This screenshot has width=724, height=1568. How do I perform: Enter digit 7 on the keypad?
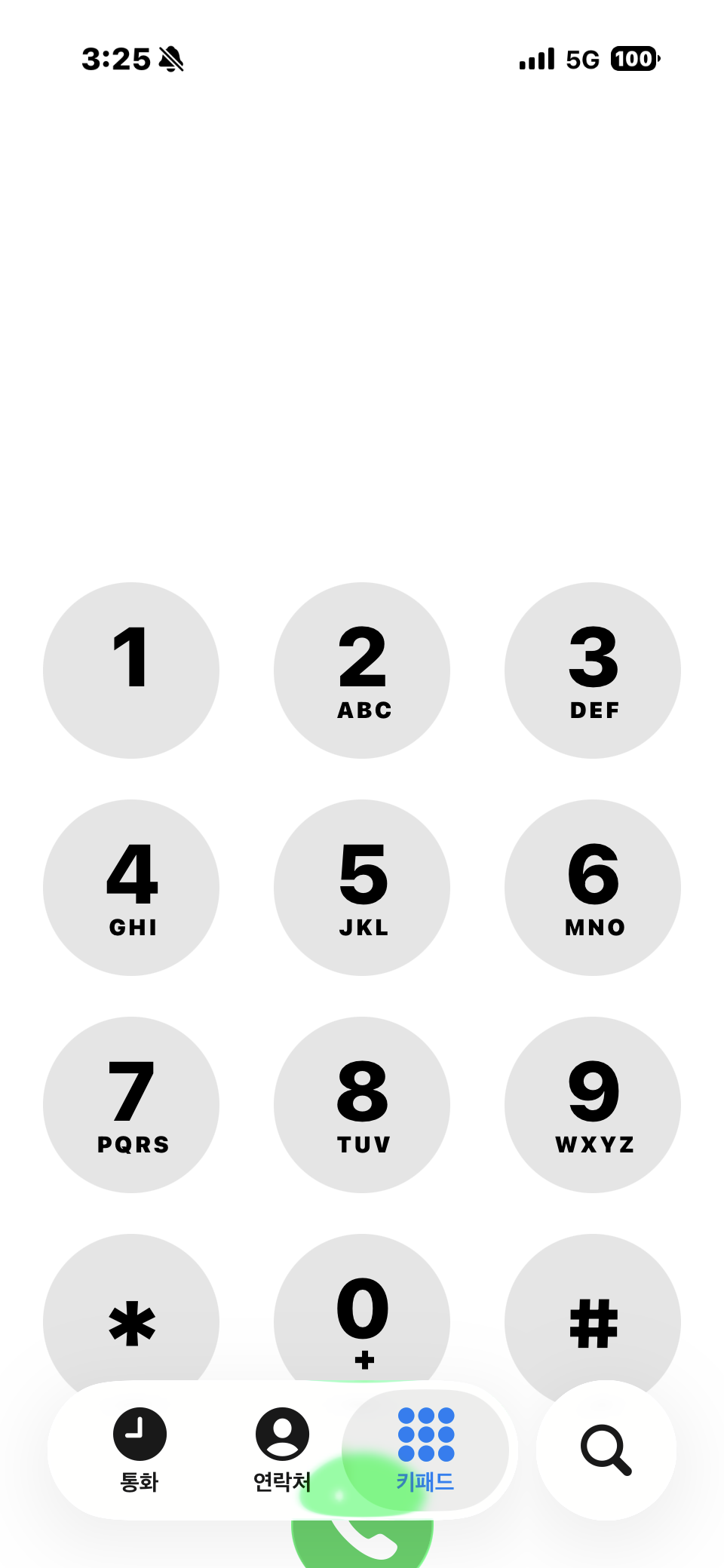pos(131,1104)
